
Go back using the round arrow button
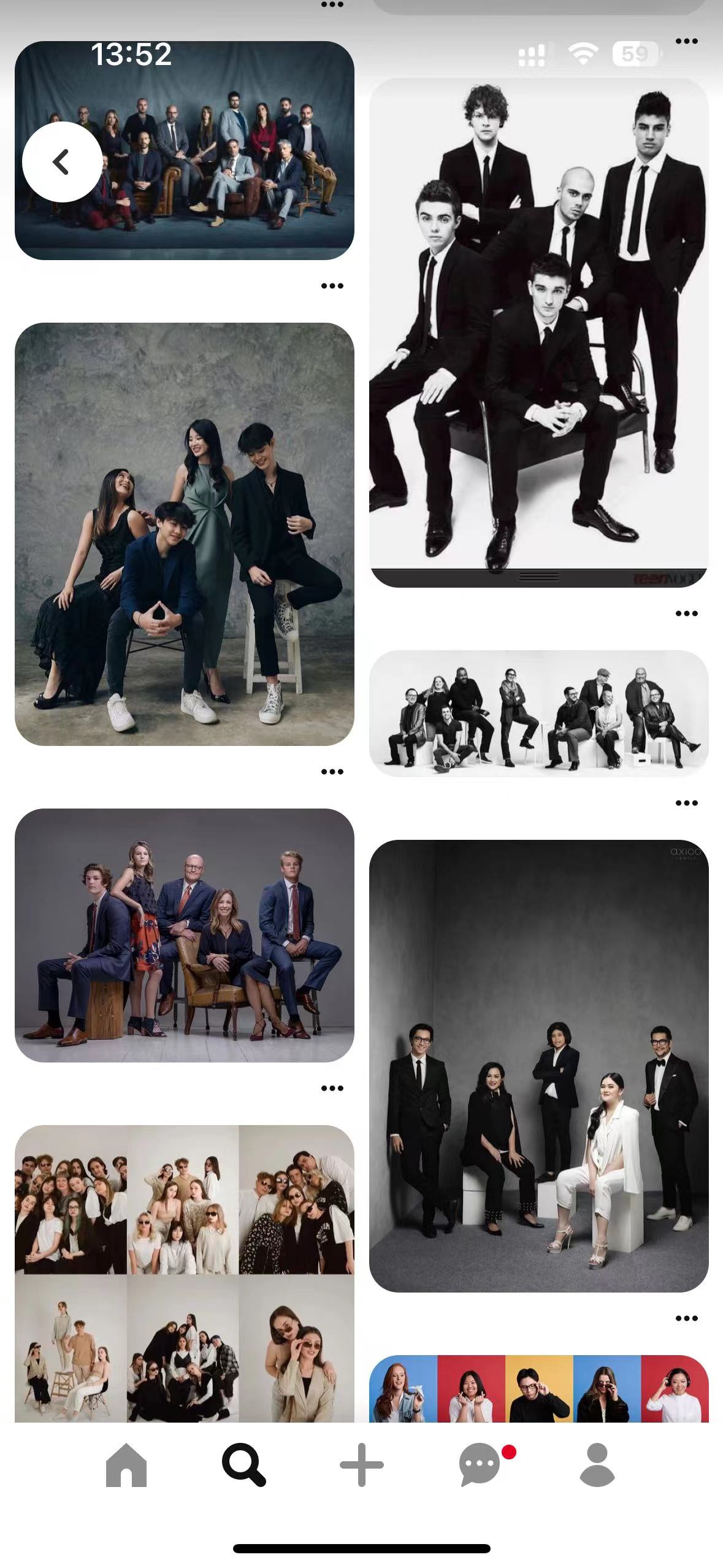(x=62, y=162)
